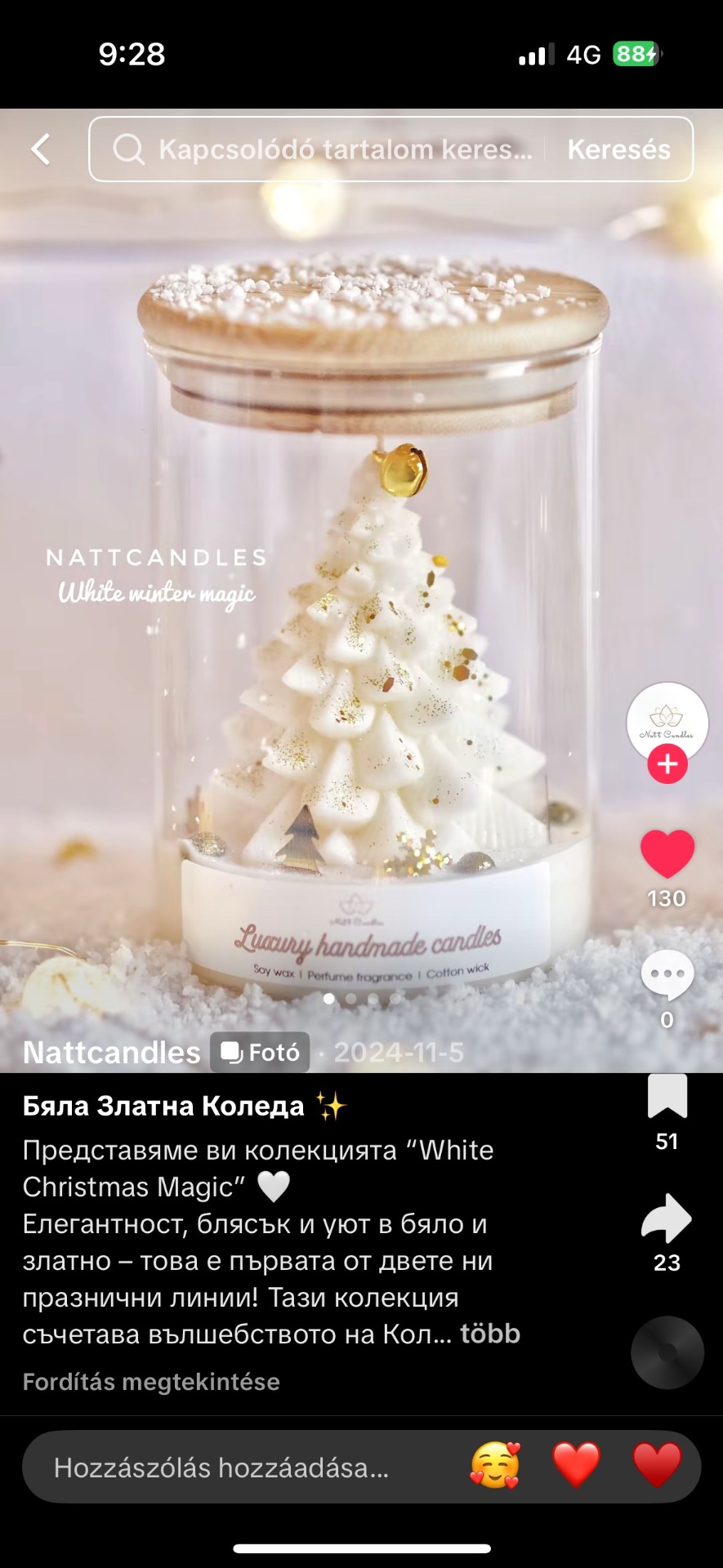Image resolution: width=723 pixels, height=1568 pixels.
Task: Go back with the top-left arrow
Action: point(41,149)
